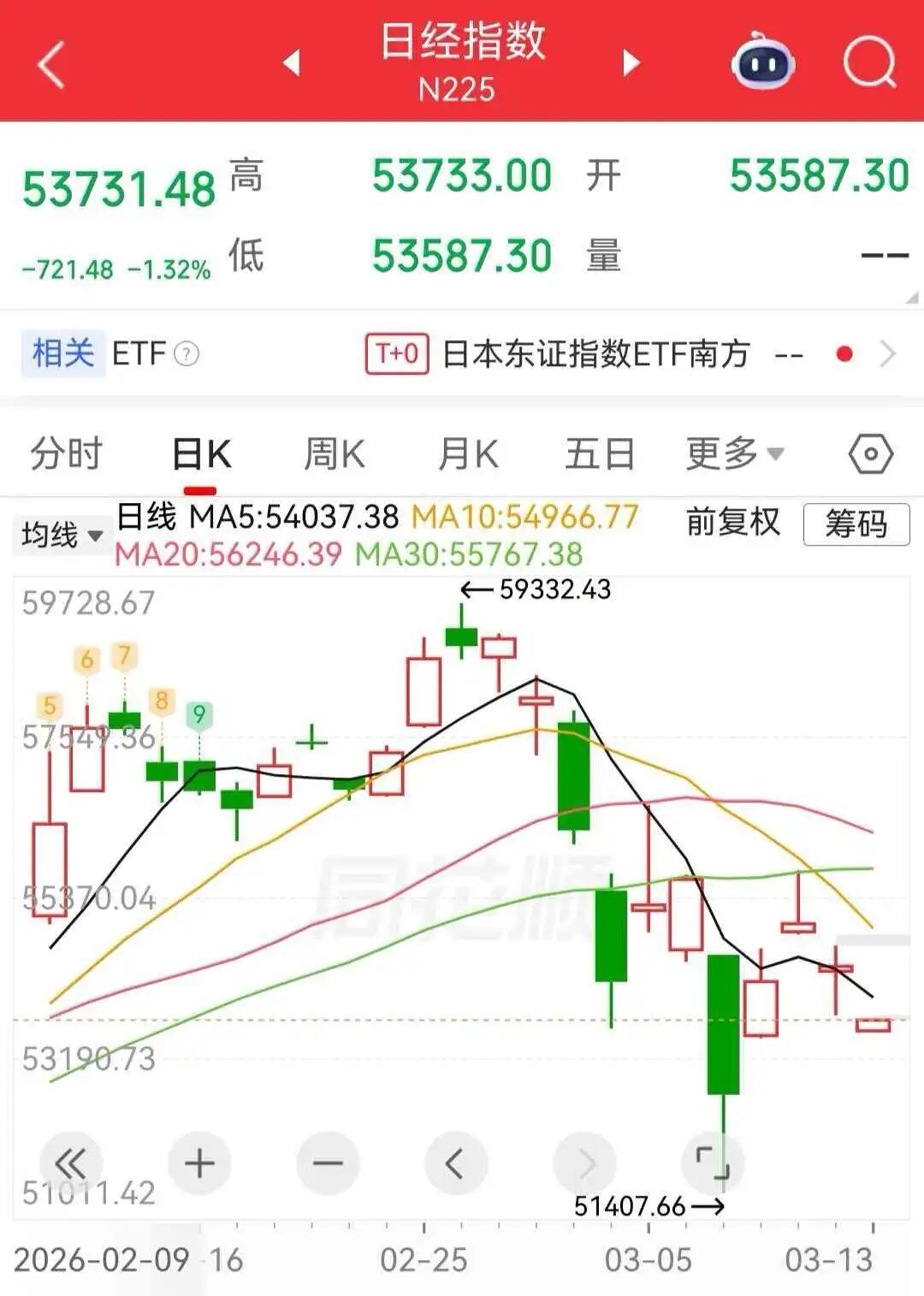Open chart settings hexagon icon

click(x=871, y=453)
